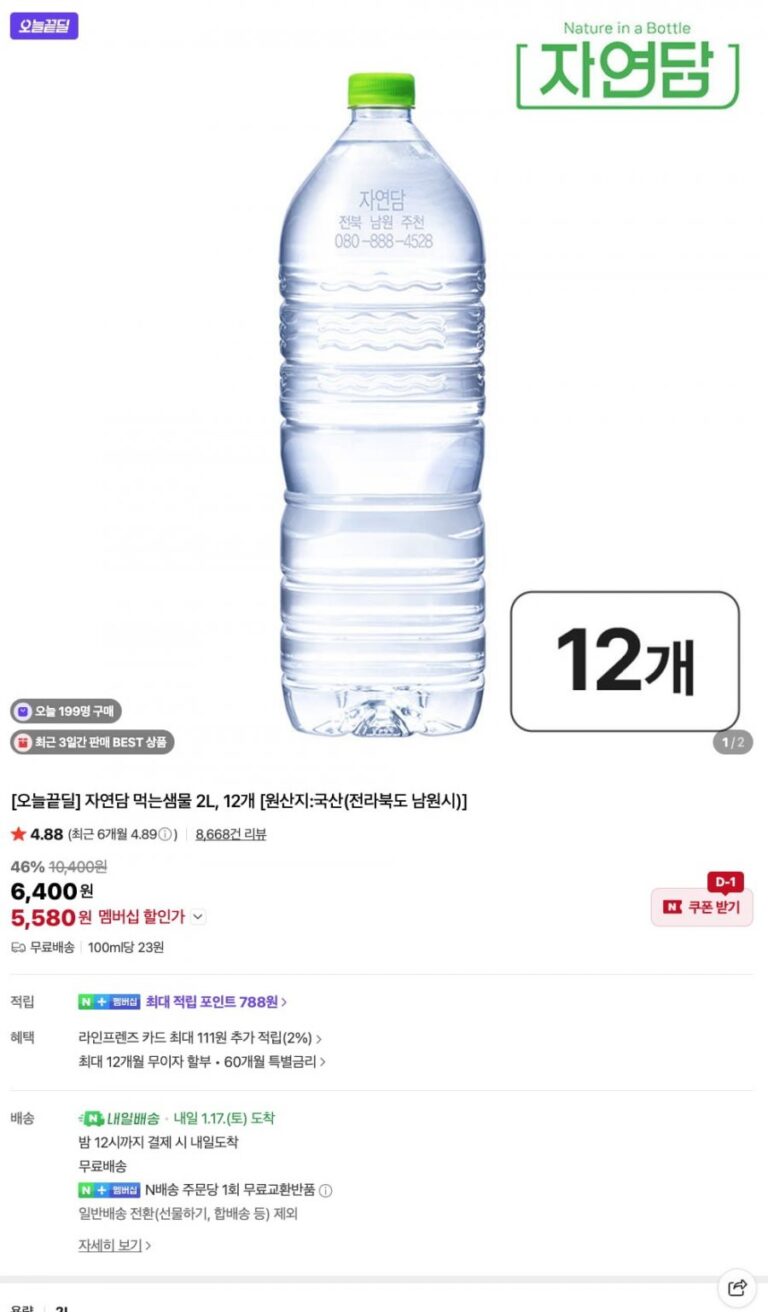
Task: Expand the 멤버십 할인가 price details
Action: click(x=198, y=916)
